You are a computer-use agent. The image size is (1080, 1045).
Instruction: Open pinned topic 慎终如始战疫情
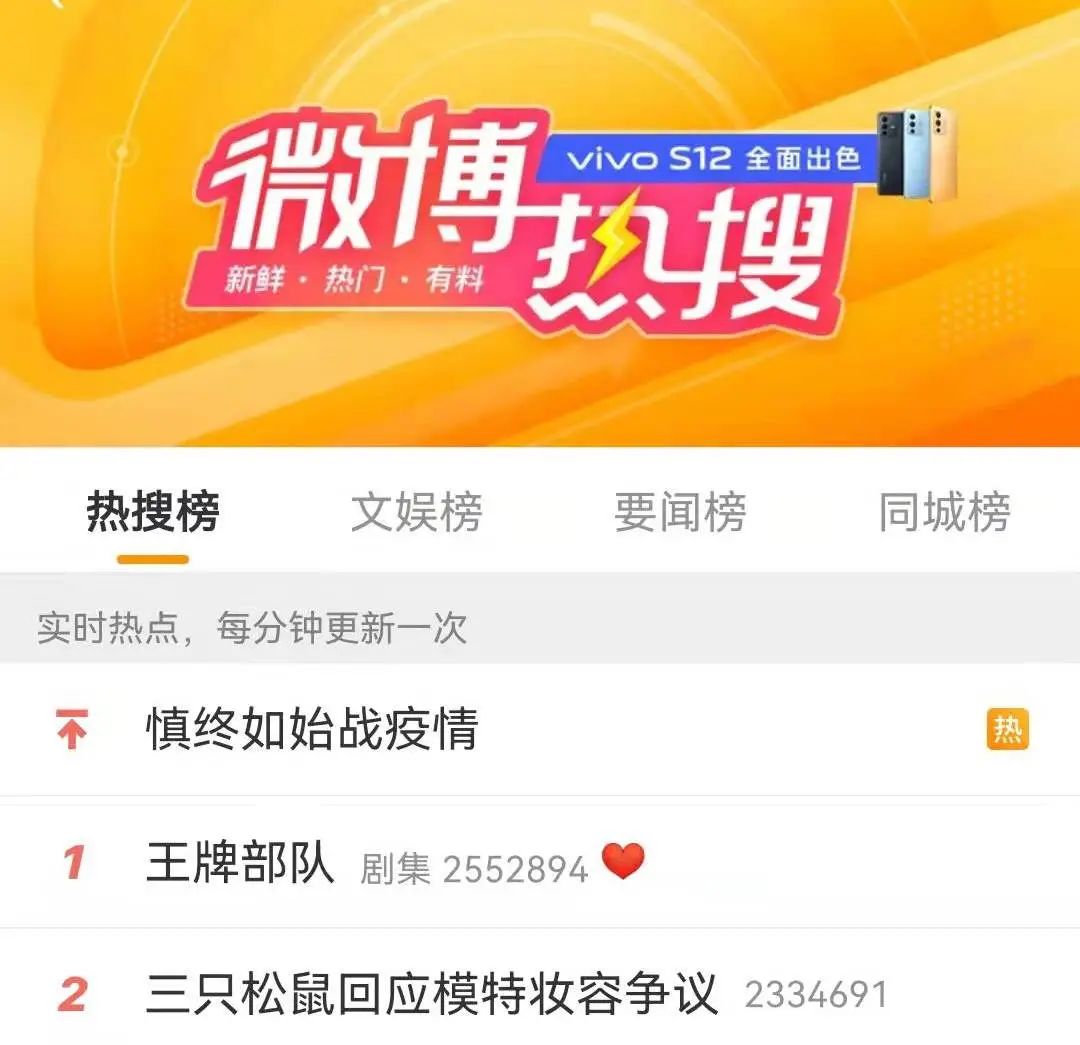pos(312,729)
